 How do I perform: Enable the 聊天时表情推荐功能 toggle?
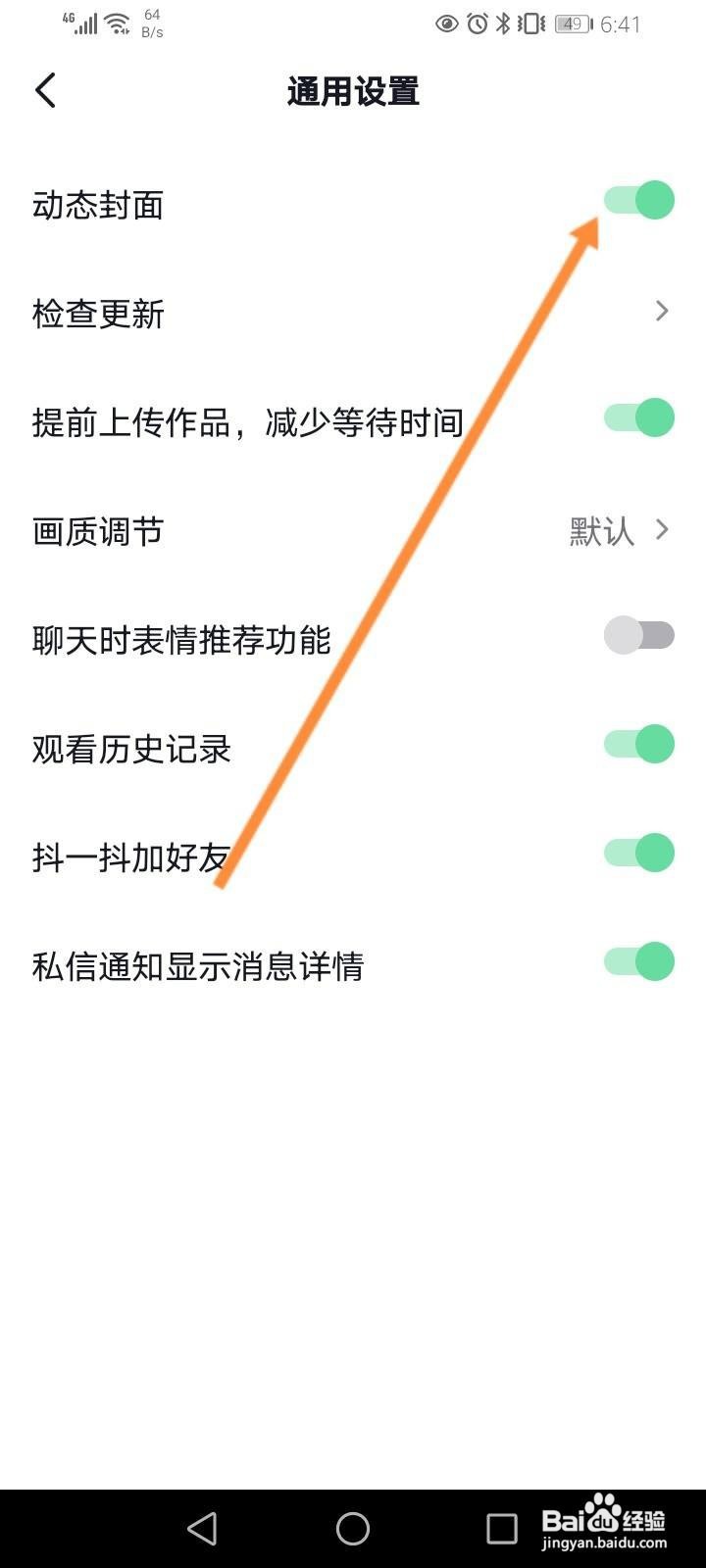[x=639, y=635]
